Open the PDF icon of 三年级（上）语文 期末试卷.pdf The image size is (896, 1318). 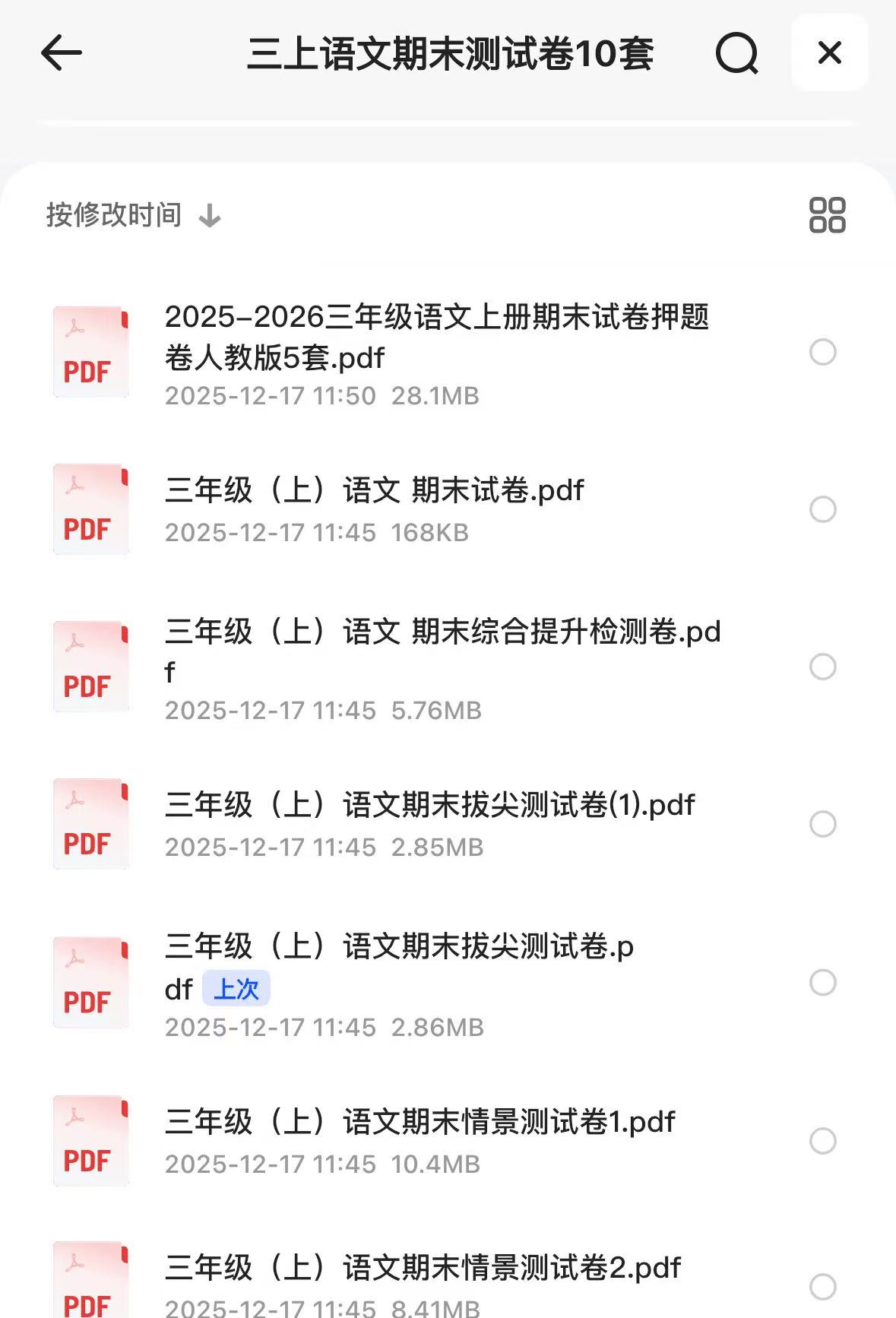click(x=90, y=509)
